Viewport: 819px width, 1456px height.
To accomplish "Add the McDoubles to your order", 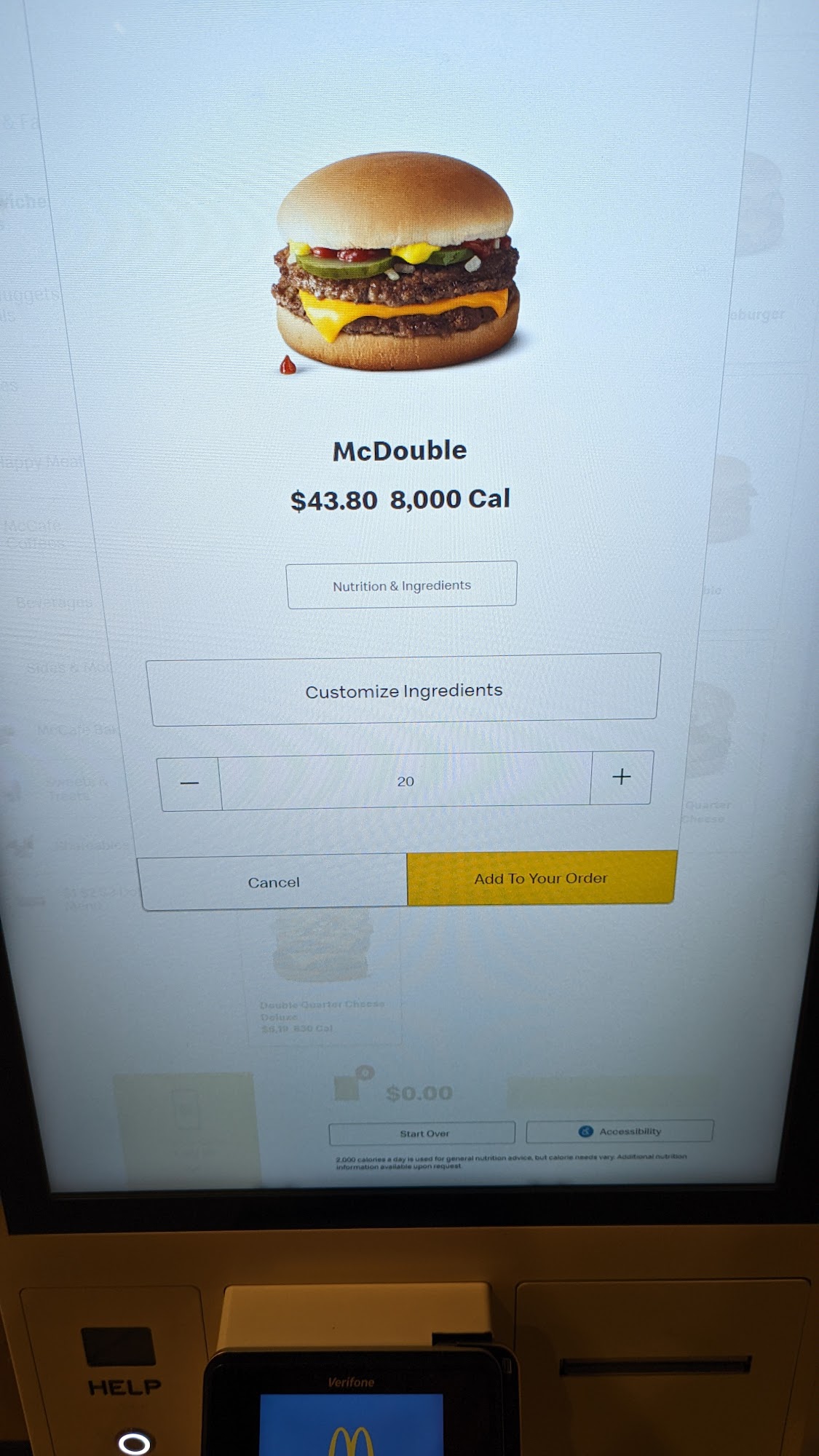I will (x=541, y=878).
